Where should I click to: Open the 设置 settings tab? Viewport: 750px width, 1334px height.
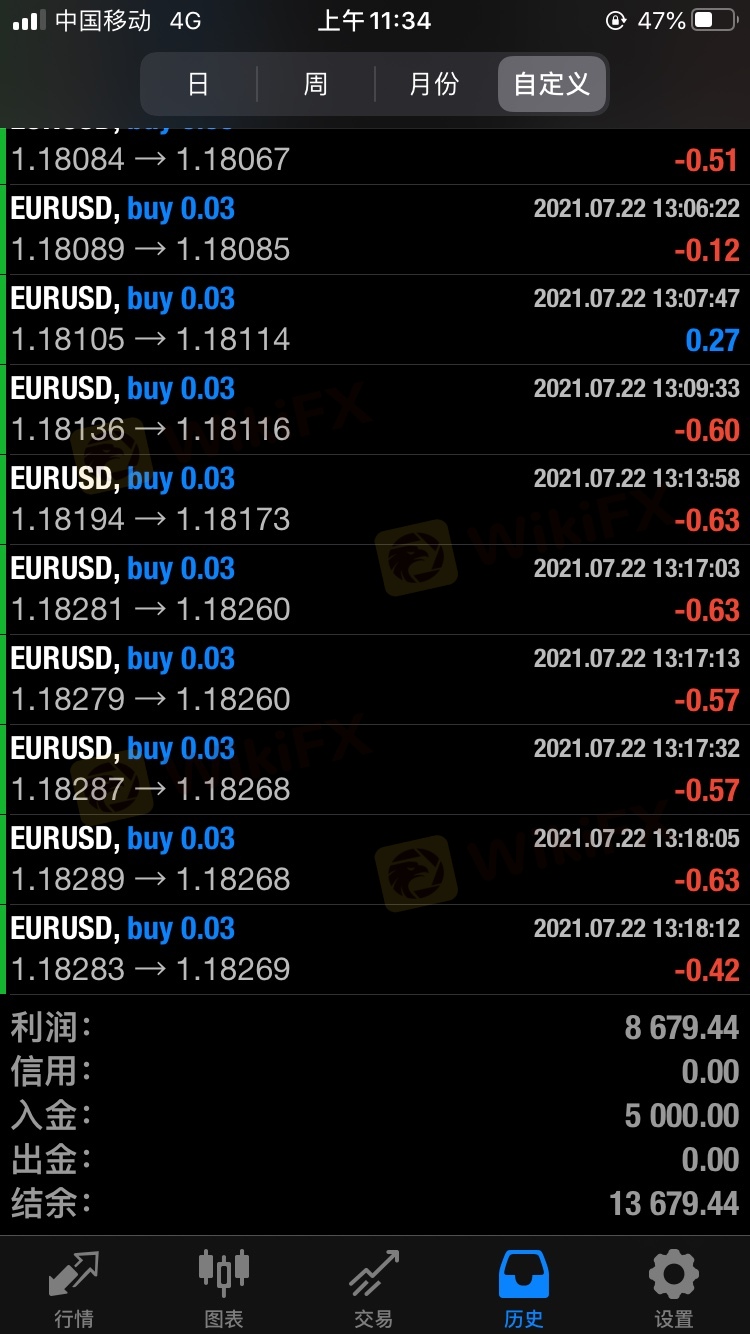pos(674,1288)
